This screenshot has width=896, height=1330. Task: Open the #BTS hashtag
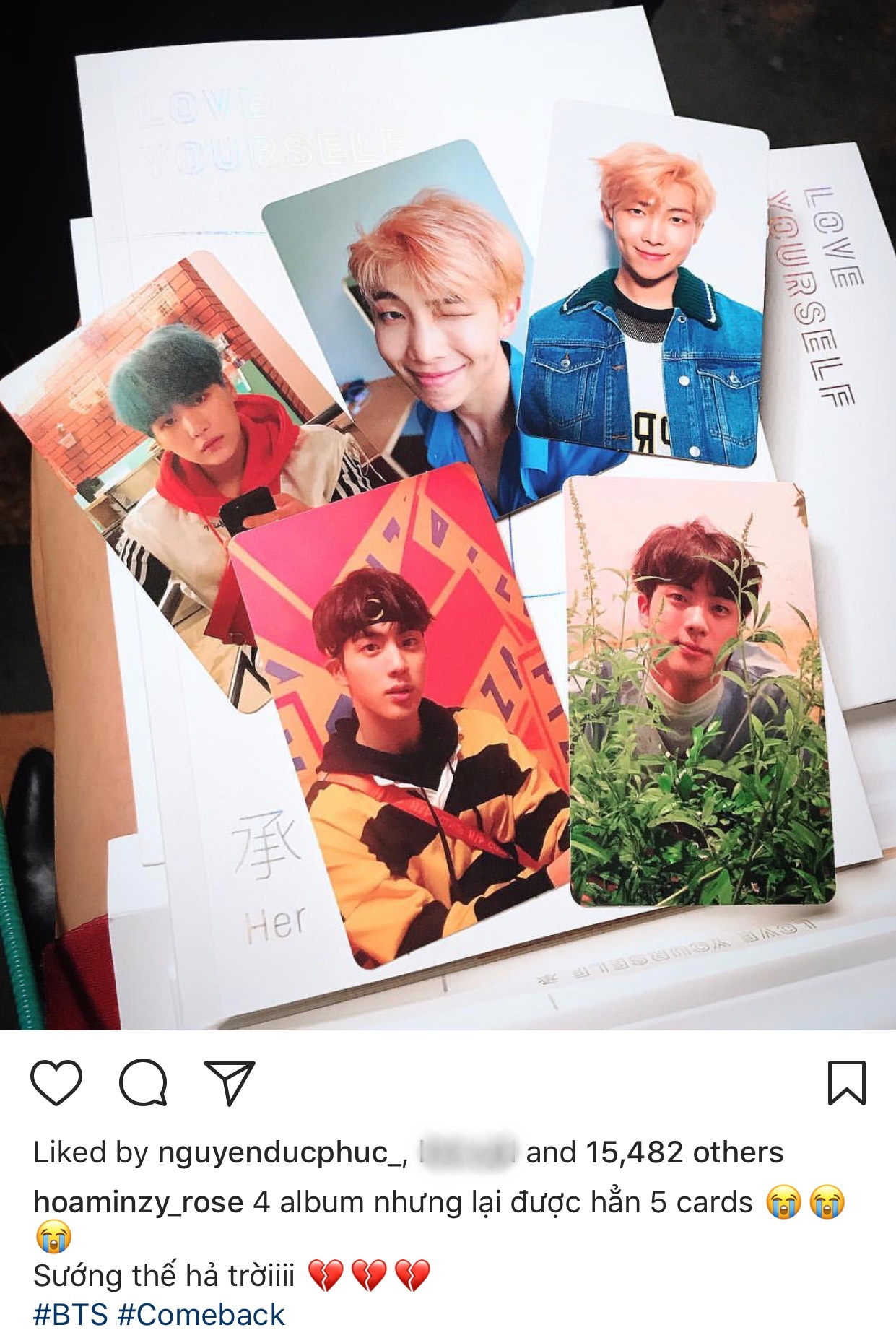point(71,1314)
